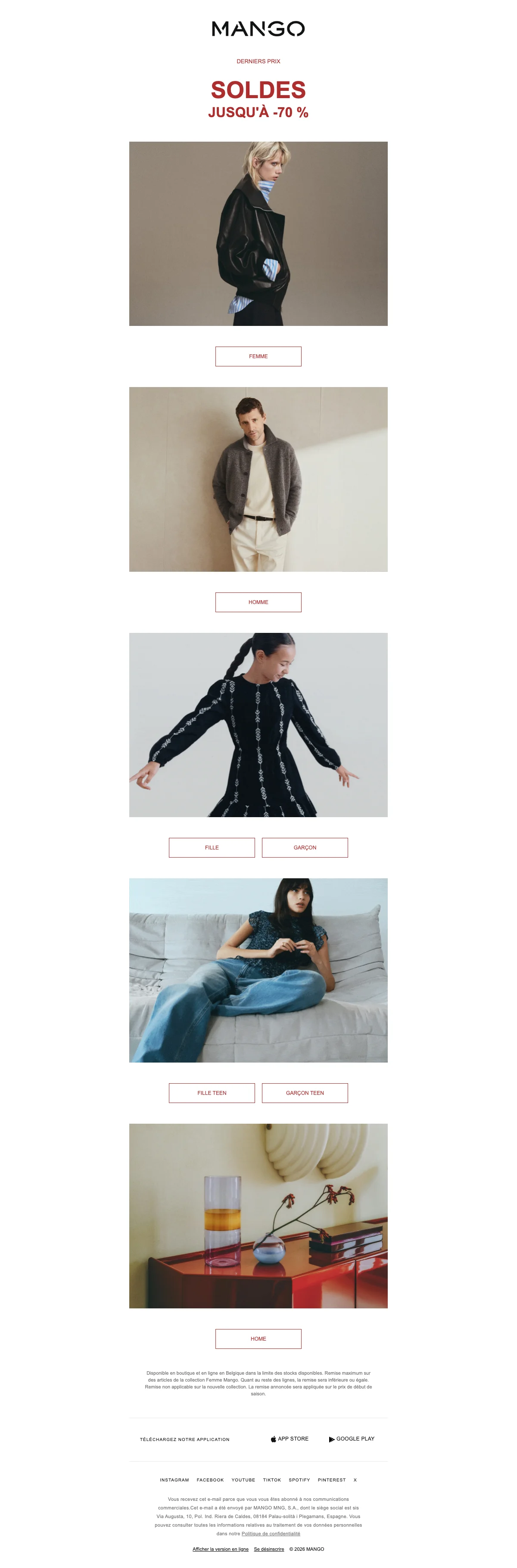517x1568 pixels.
Task: Visit Mango's FACEBOOK page
Action: 210,1480
